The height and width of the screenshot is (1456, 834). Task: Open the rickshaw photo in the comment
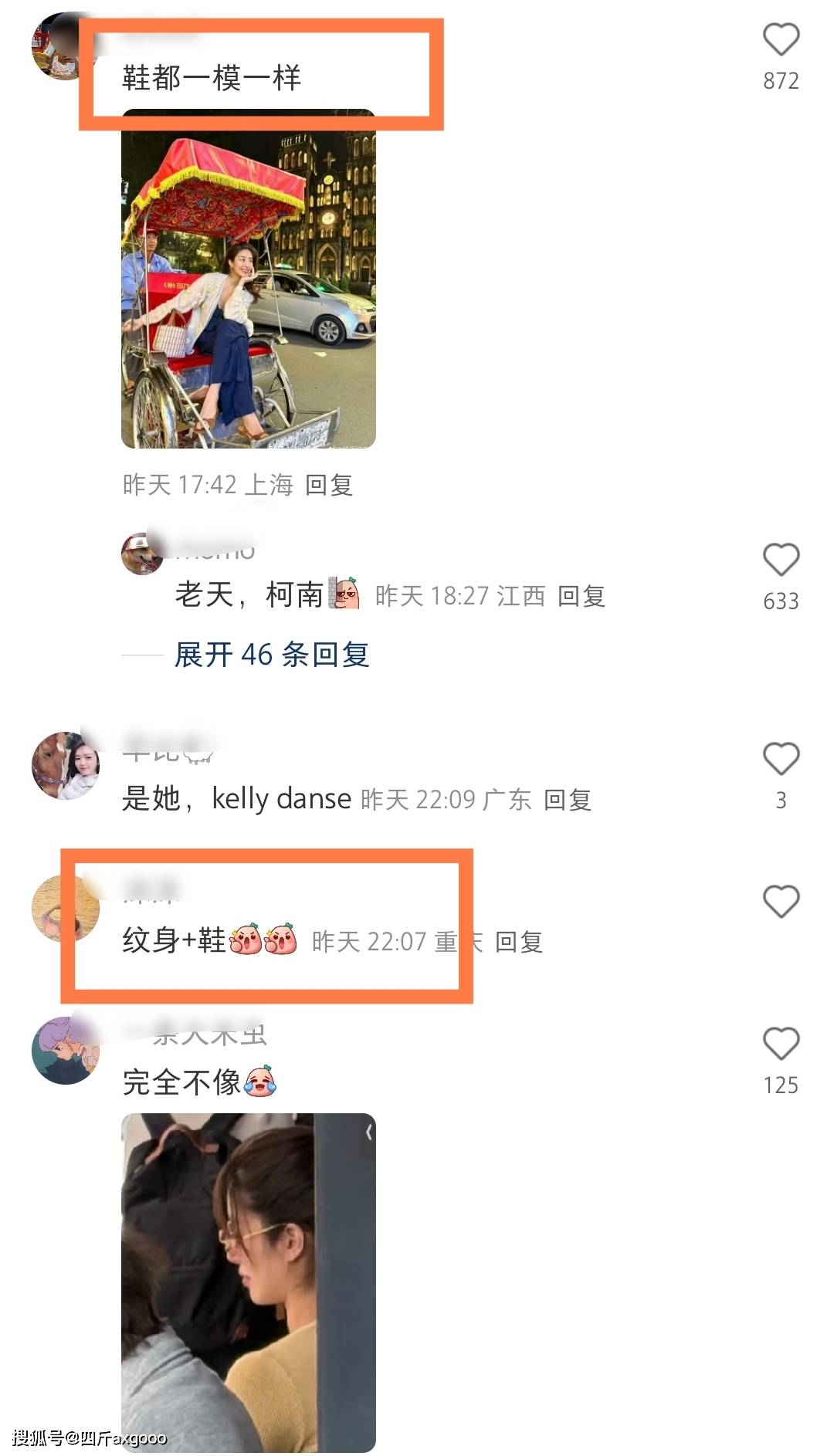pyautogui.click(x=248, y=279)
